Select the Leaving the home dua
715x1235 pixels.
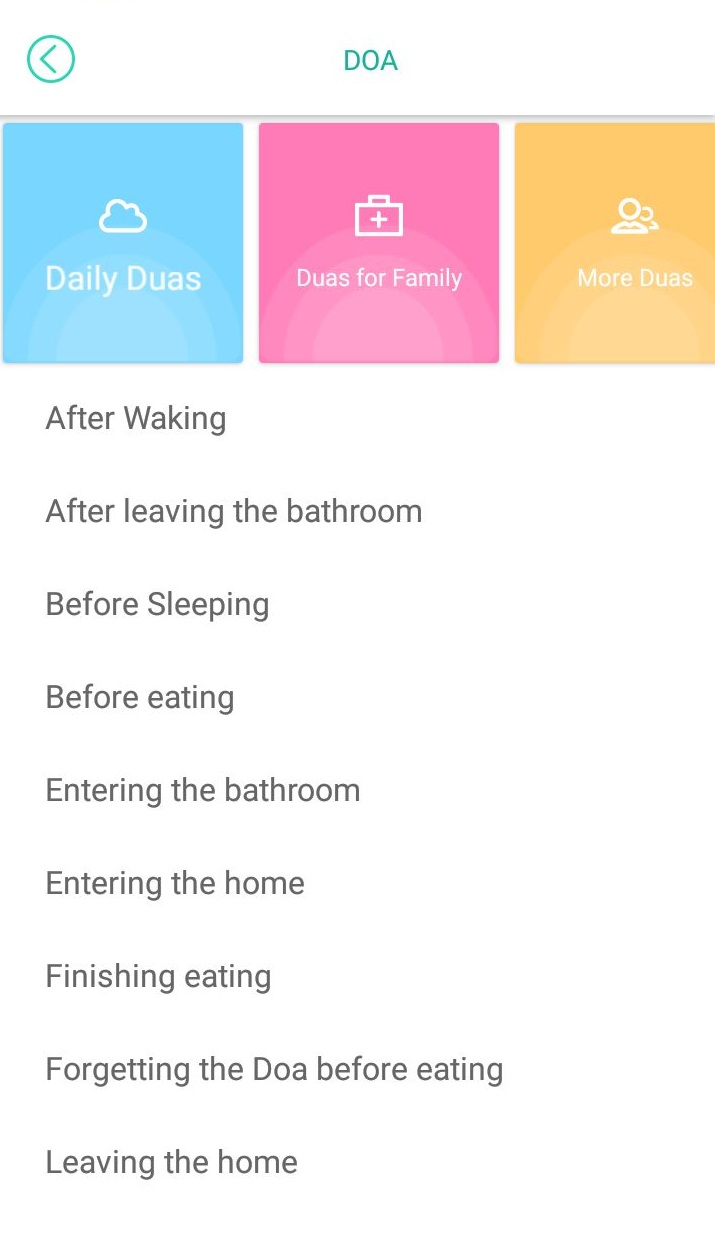pyautogui.click(x=171, y=1162)
